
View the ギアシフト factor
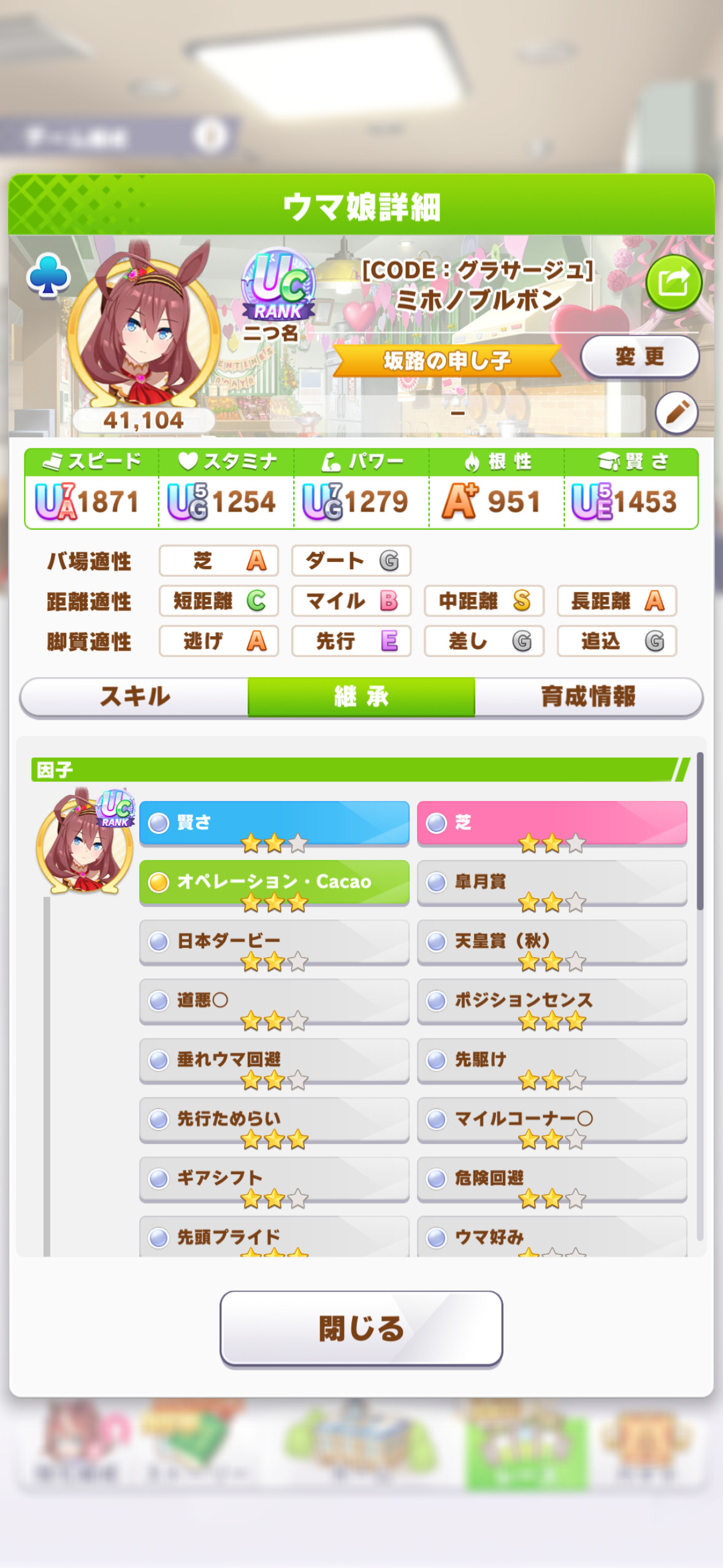click(274, 1178)
